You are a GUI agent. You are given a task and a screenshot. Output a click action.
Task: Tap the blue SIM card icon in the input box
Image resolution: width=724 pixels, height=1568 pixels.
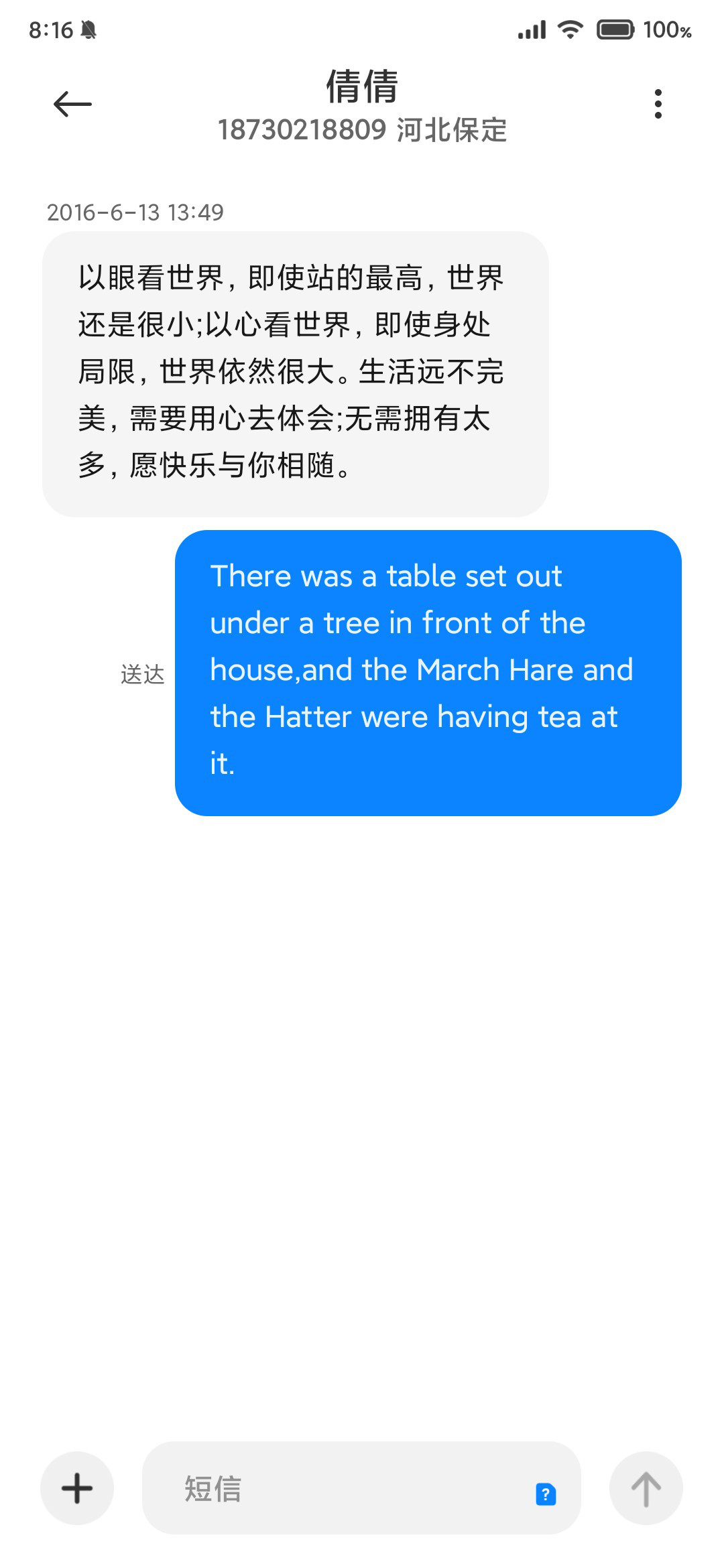(x=546, y=1494)
